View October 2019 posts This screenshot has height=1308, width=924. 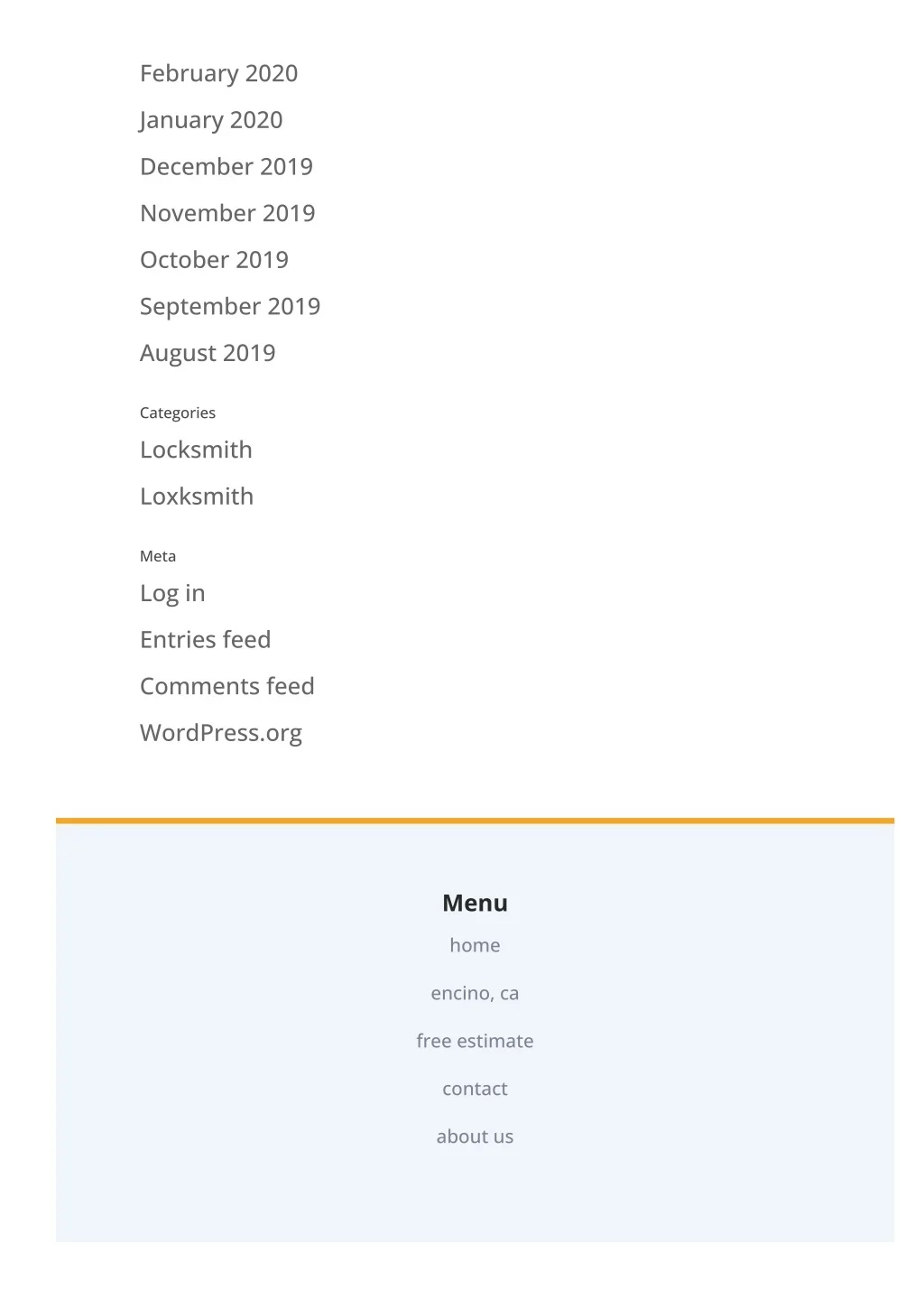(214, 260)
